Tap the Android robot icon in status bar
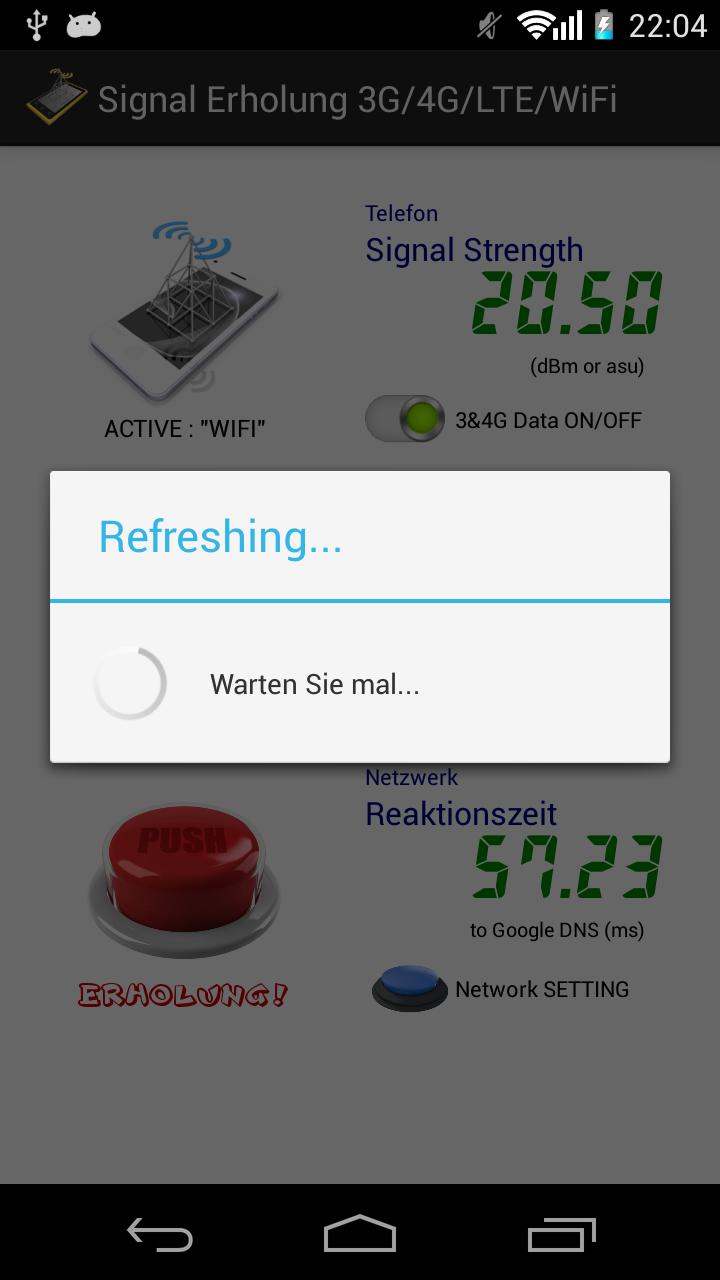The height and width of the screenshot is (1280, 720). pyautogui.click(x=84, y=24)
